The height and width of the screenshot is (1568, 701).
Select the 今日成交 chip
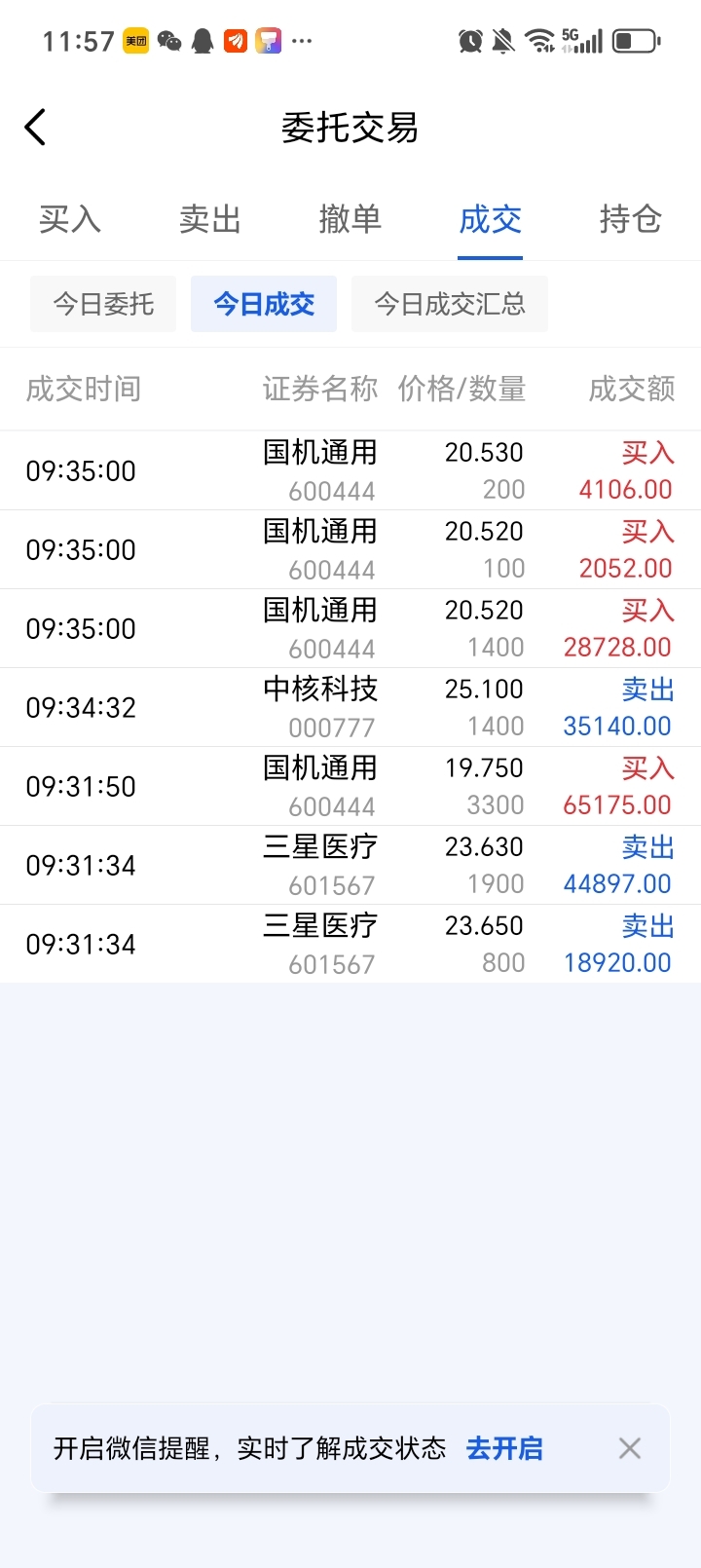pos(264,304)
